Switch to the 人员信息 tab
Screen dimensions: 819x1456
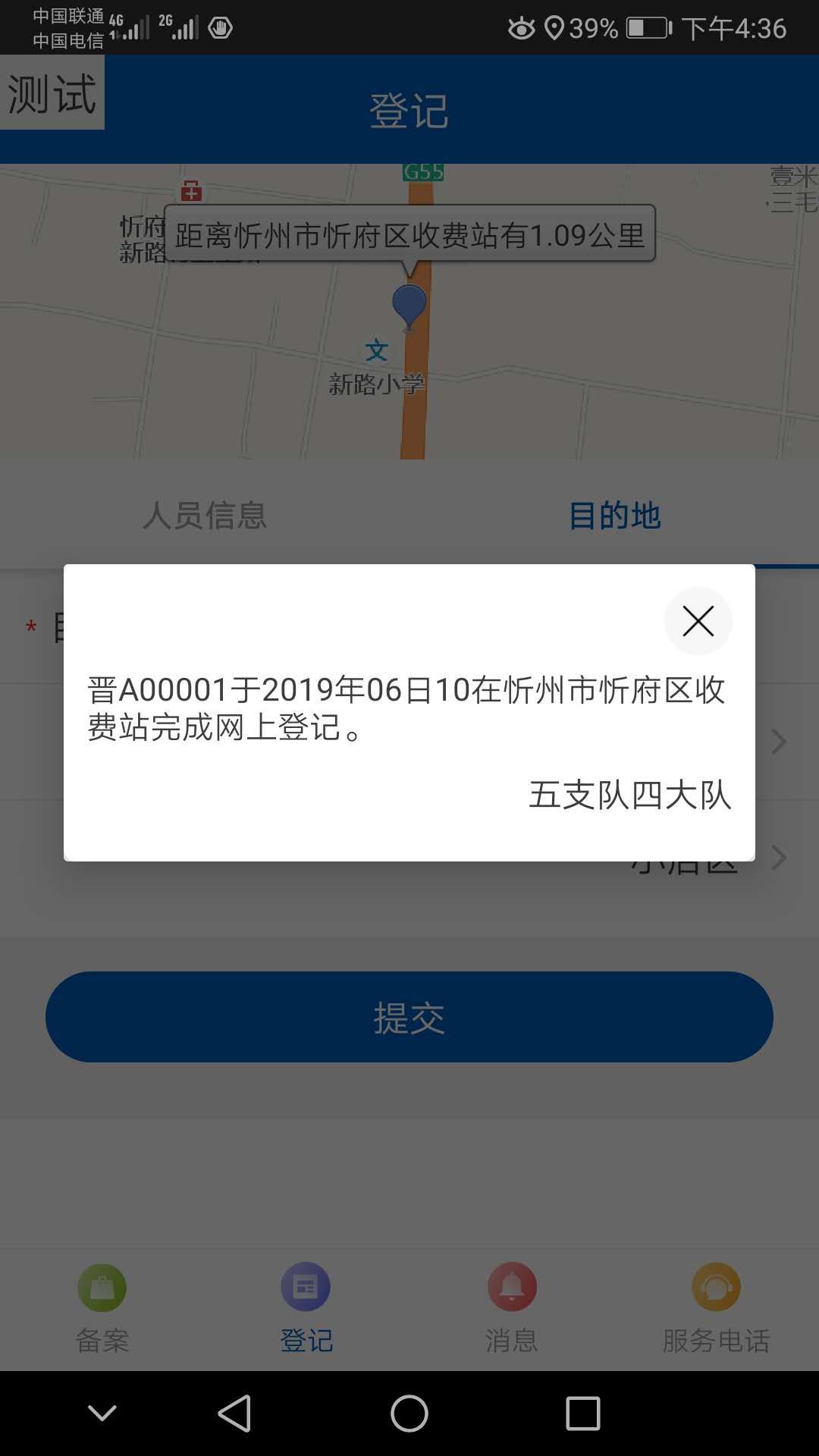tap(205, 515)
